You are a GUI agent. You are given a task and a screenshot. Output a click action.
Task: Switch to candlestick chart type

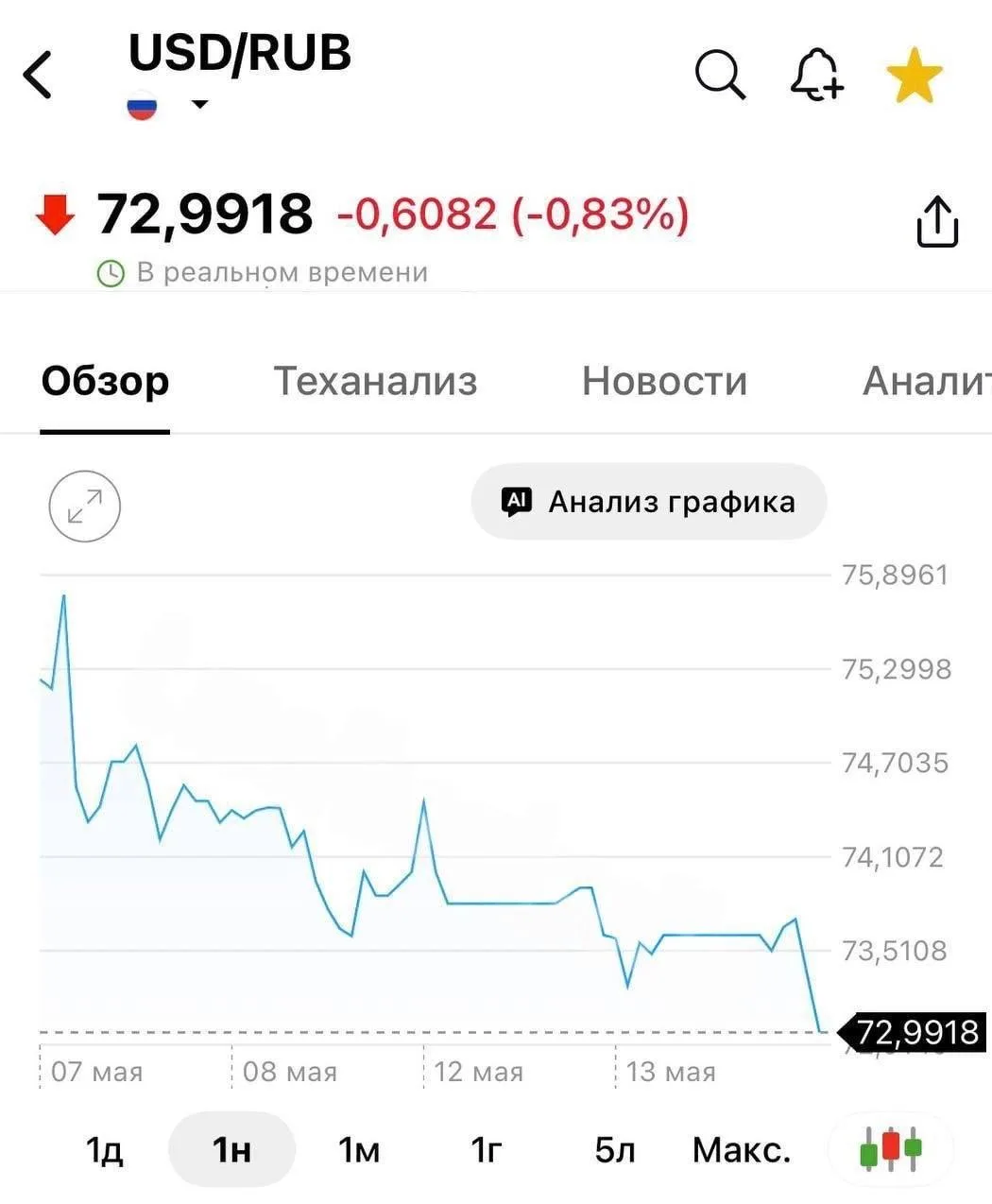[890, 1149]
